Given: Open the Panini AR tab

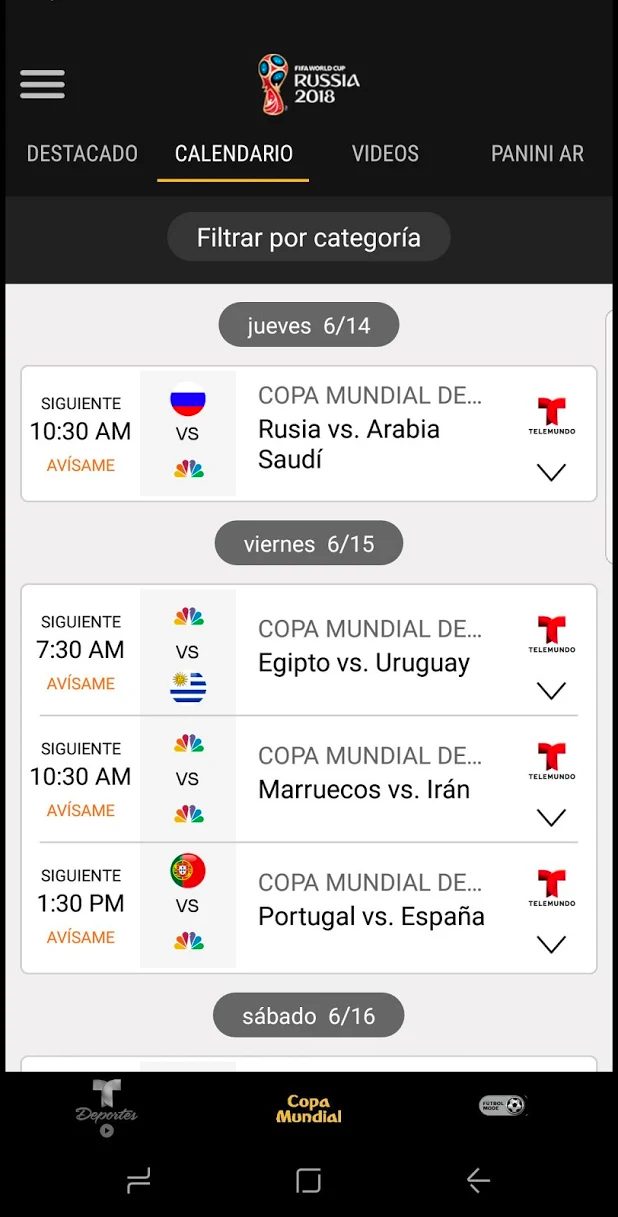Looking at the screenshot, I should coord(537,154).
